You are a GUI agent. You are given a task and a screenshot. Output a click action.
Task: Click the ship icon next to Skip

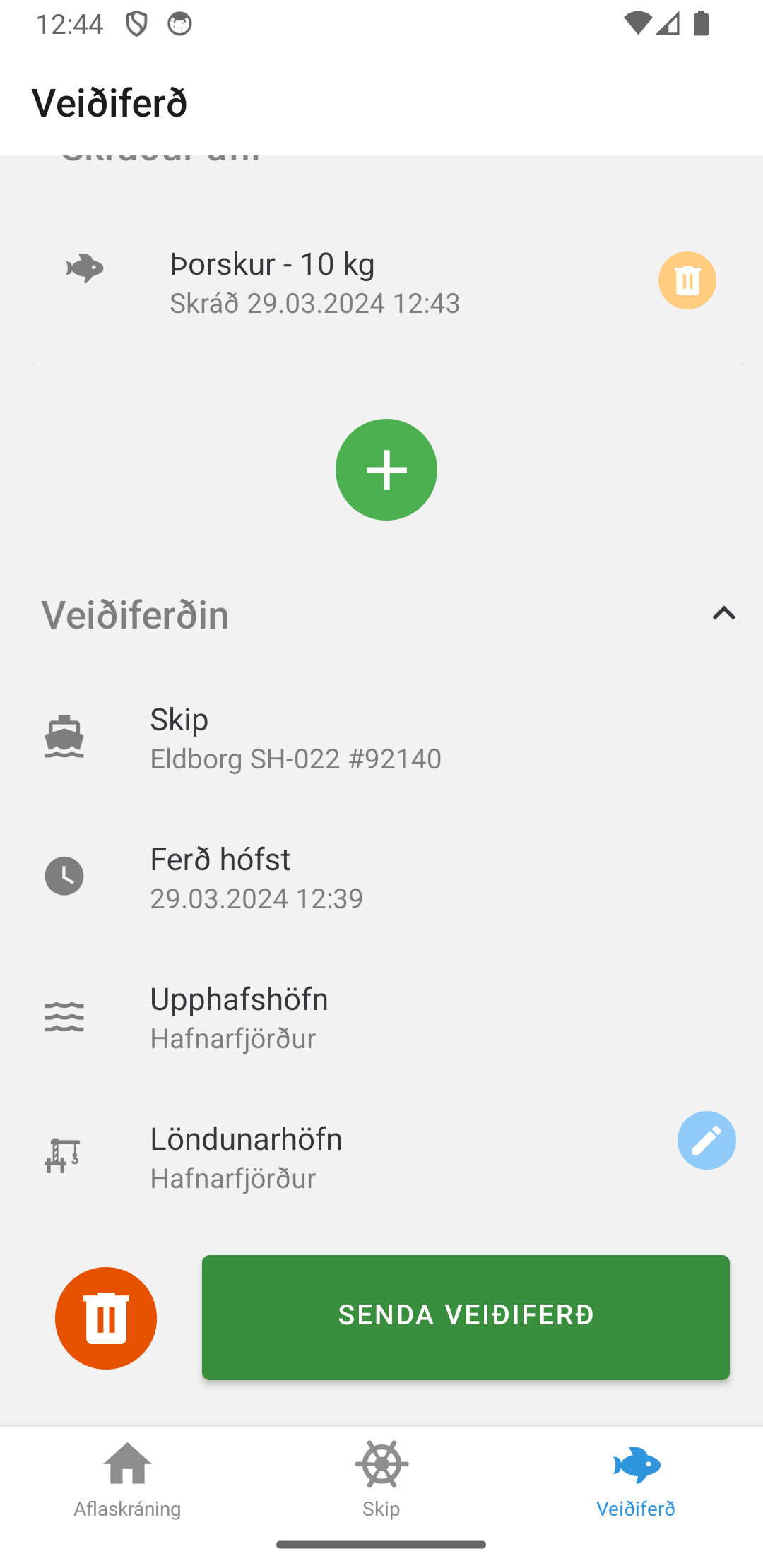[x=64, y=736]
